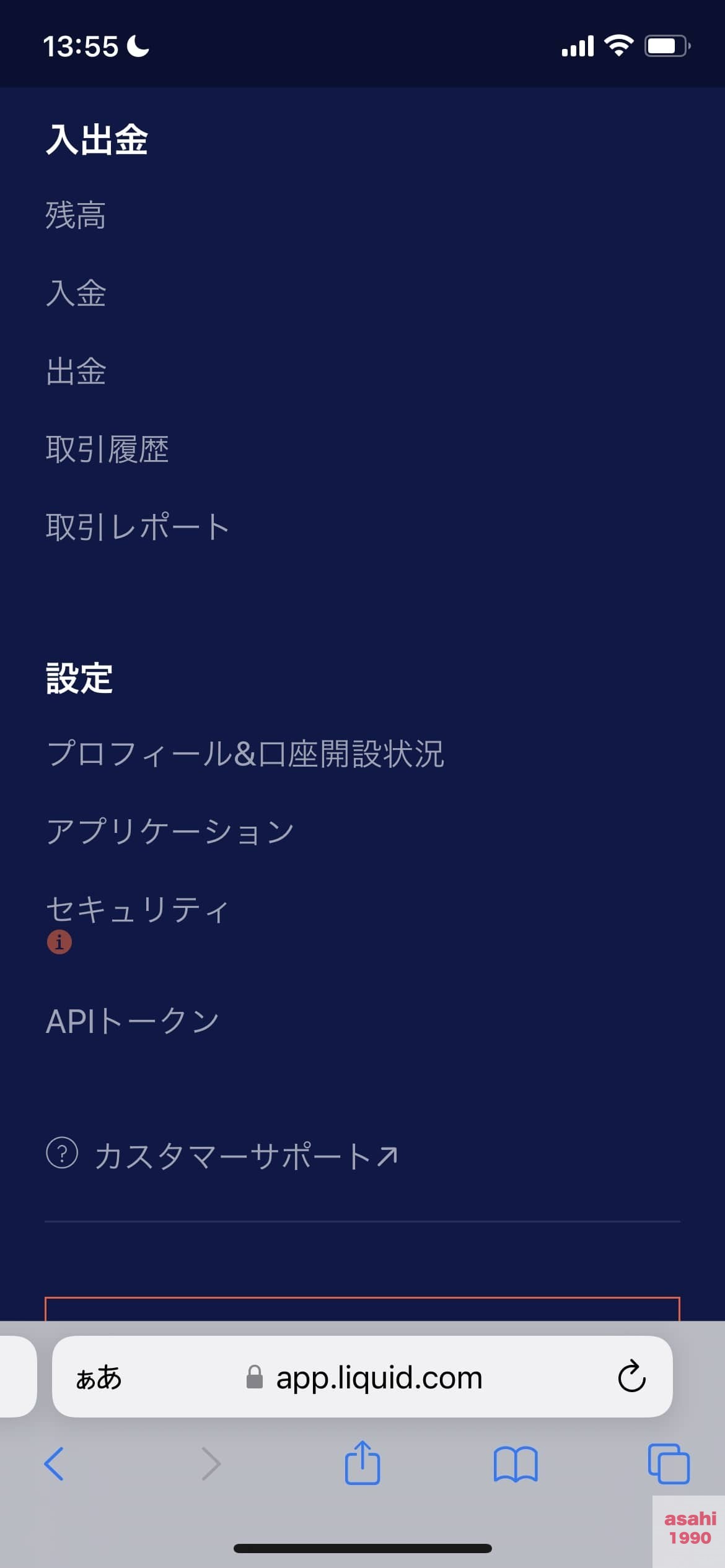Open the 出金 withdrawal page
Screen dimensions: 725x1568
[x=76, y=372]
